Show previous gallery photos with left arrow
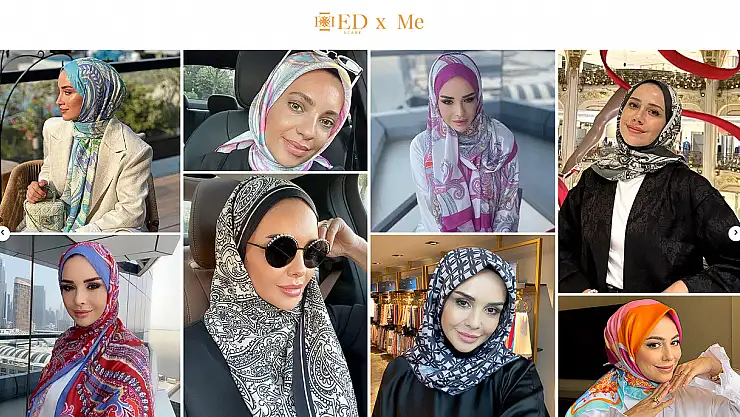Viewport: 740px width, 417px height. pos(4,233)
